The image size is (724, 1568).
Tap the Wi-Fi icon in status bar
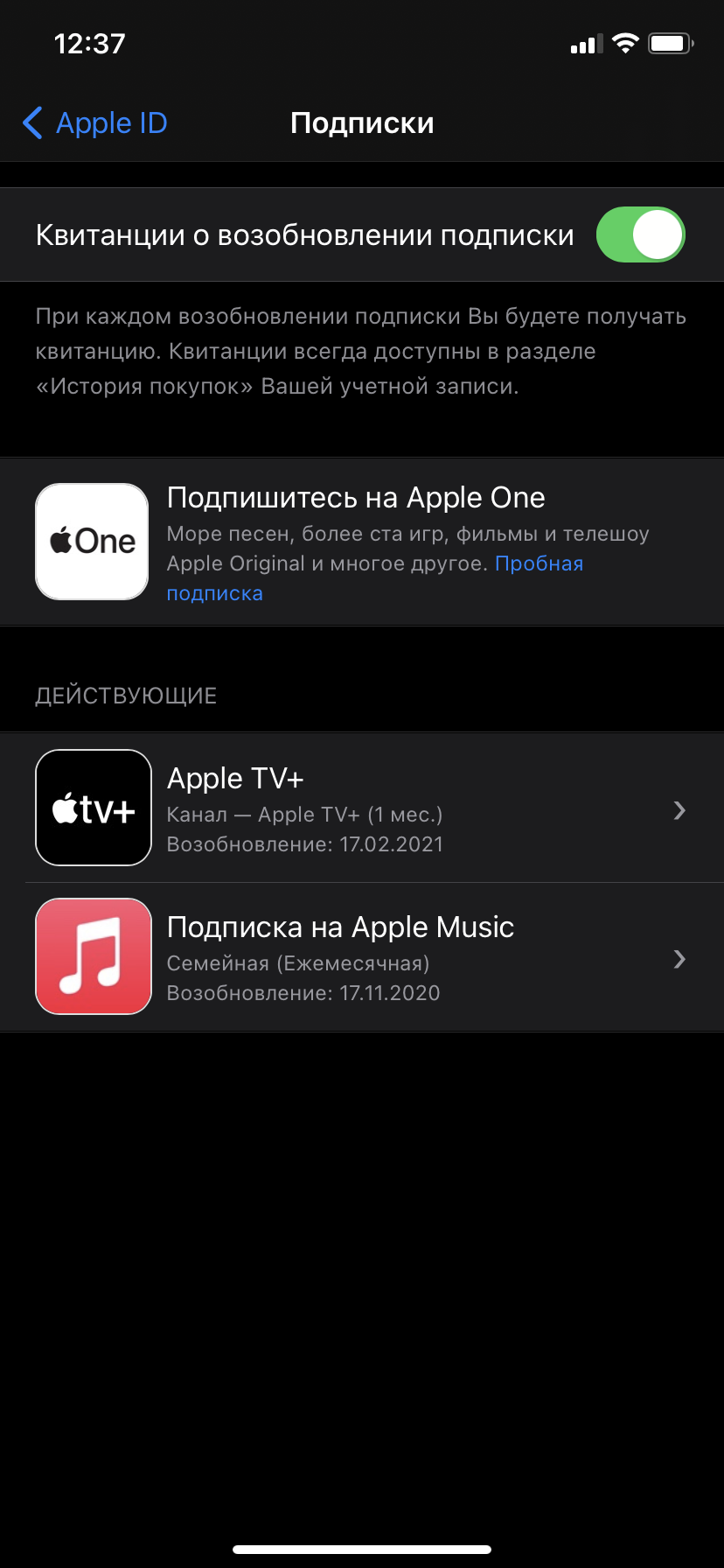click(623, 42)
